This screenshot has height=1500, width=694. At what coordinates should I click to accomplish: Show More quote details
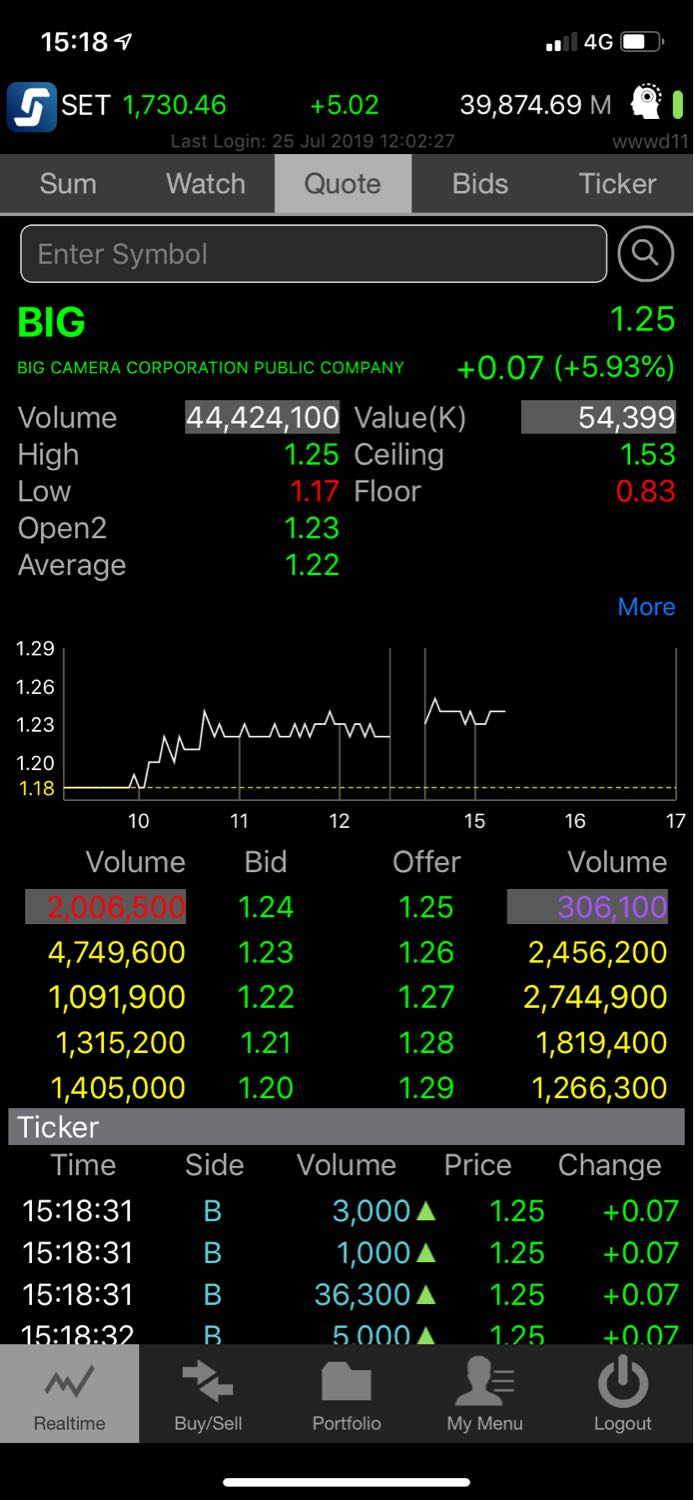click(646, 607)
